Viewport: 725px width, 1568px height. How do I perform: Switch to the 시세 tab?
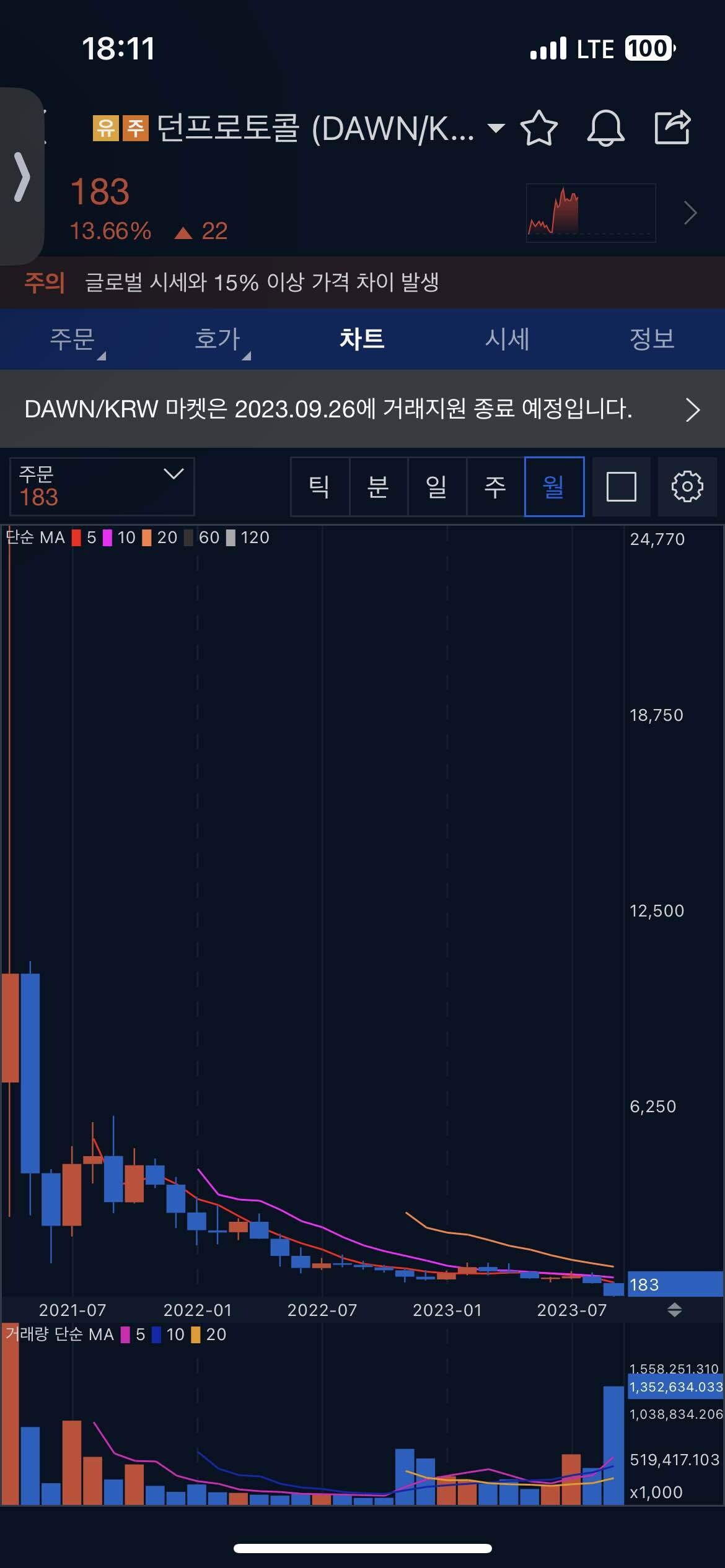[507, 339]
